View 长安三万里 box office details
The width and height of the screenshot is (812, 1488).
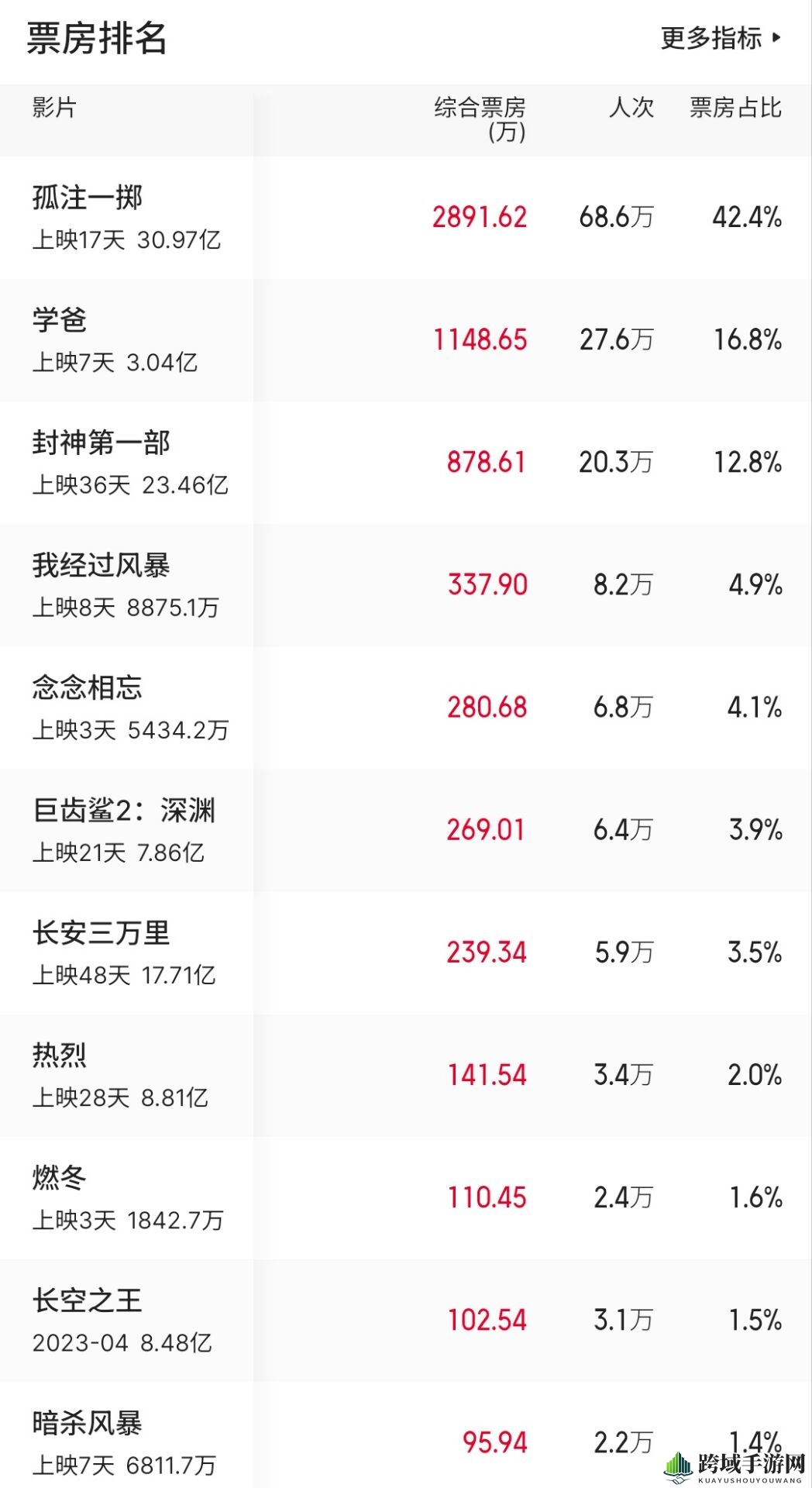click(406, 952)
